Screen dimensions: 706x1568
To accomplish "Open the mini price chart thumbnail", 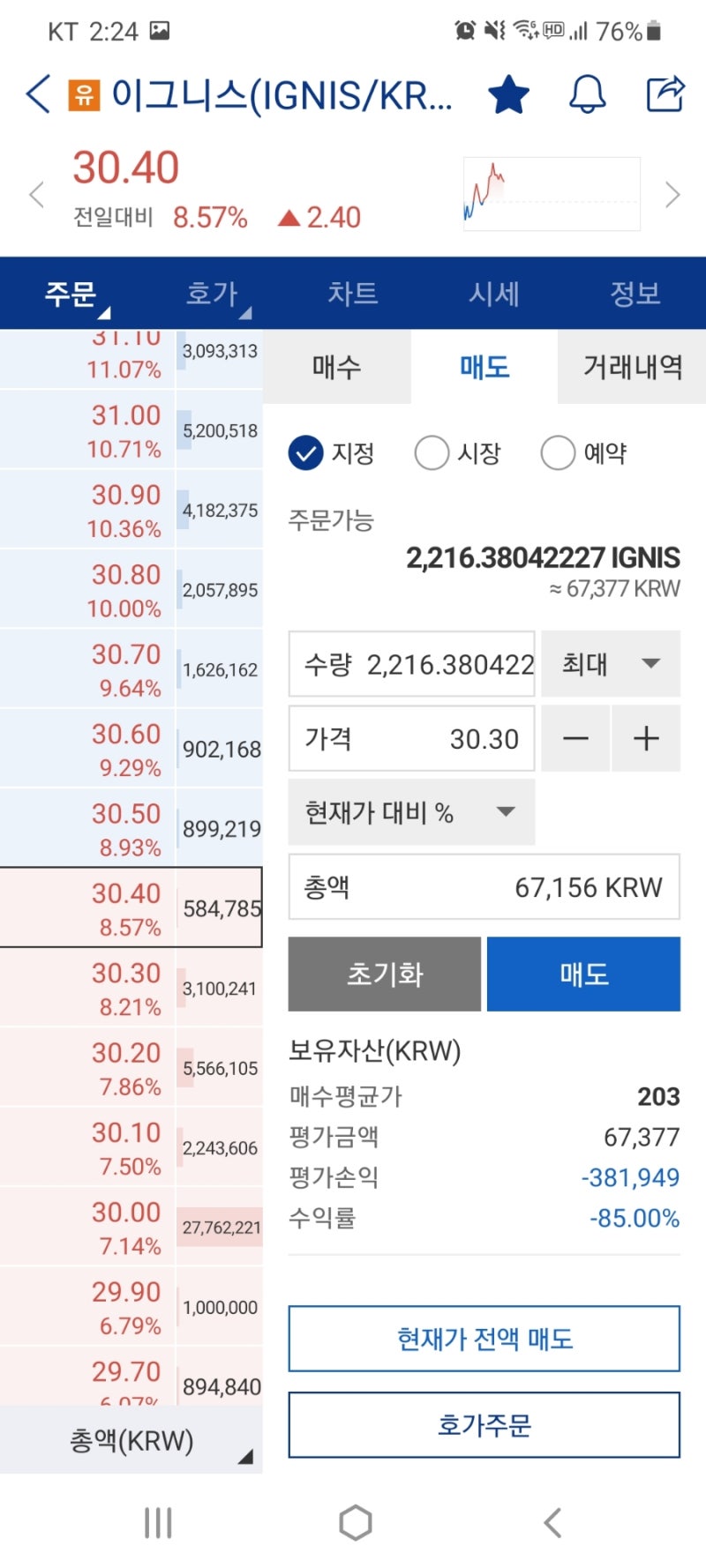I will [551, 192].
